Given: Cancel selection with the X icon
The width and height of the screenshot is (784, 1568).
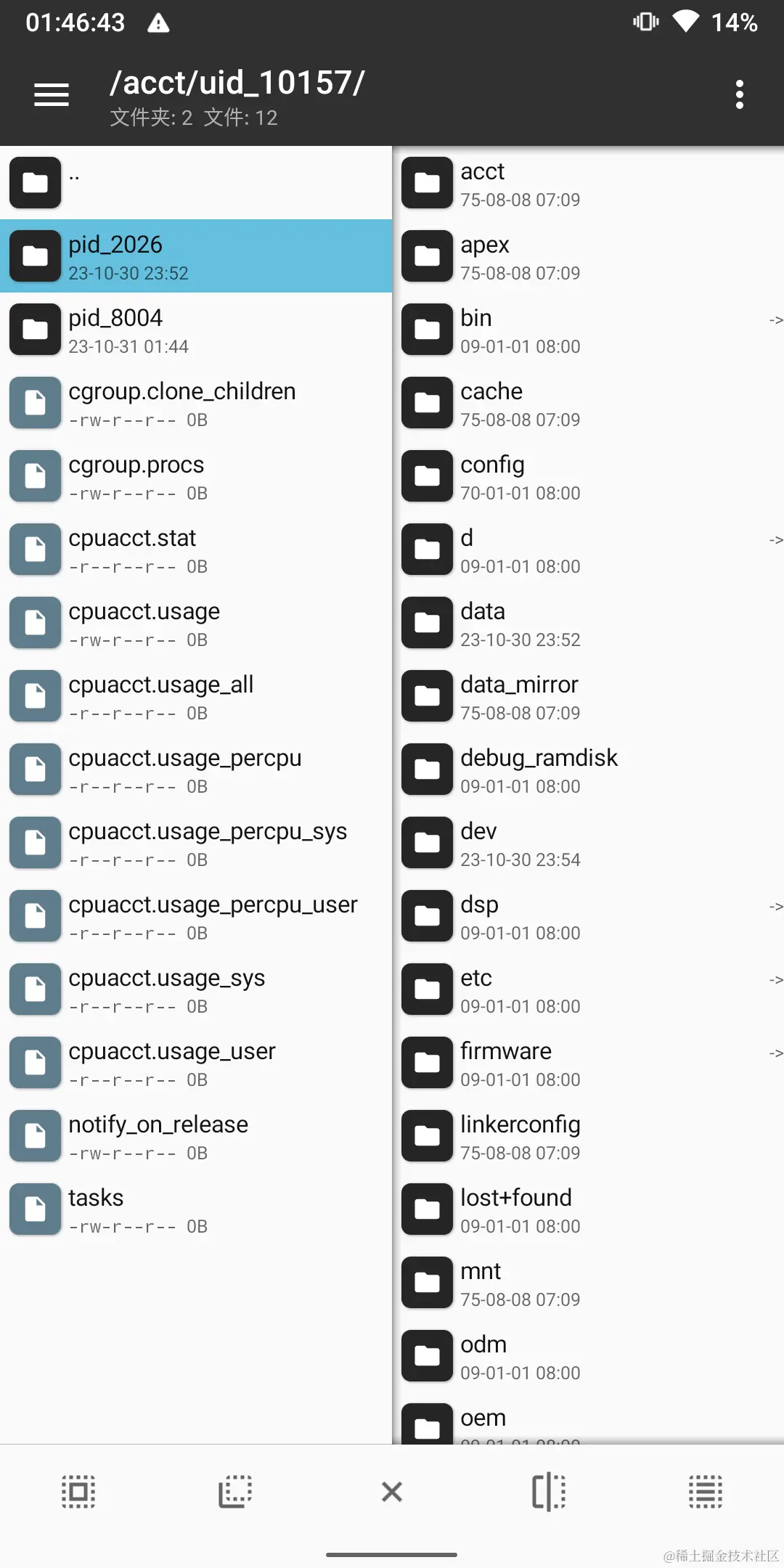Looking at the screenshot, I should pos(392,1493).
